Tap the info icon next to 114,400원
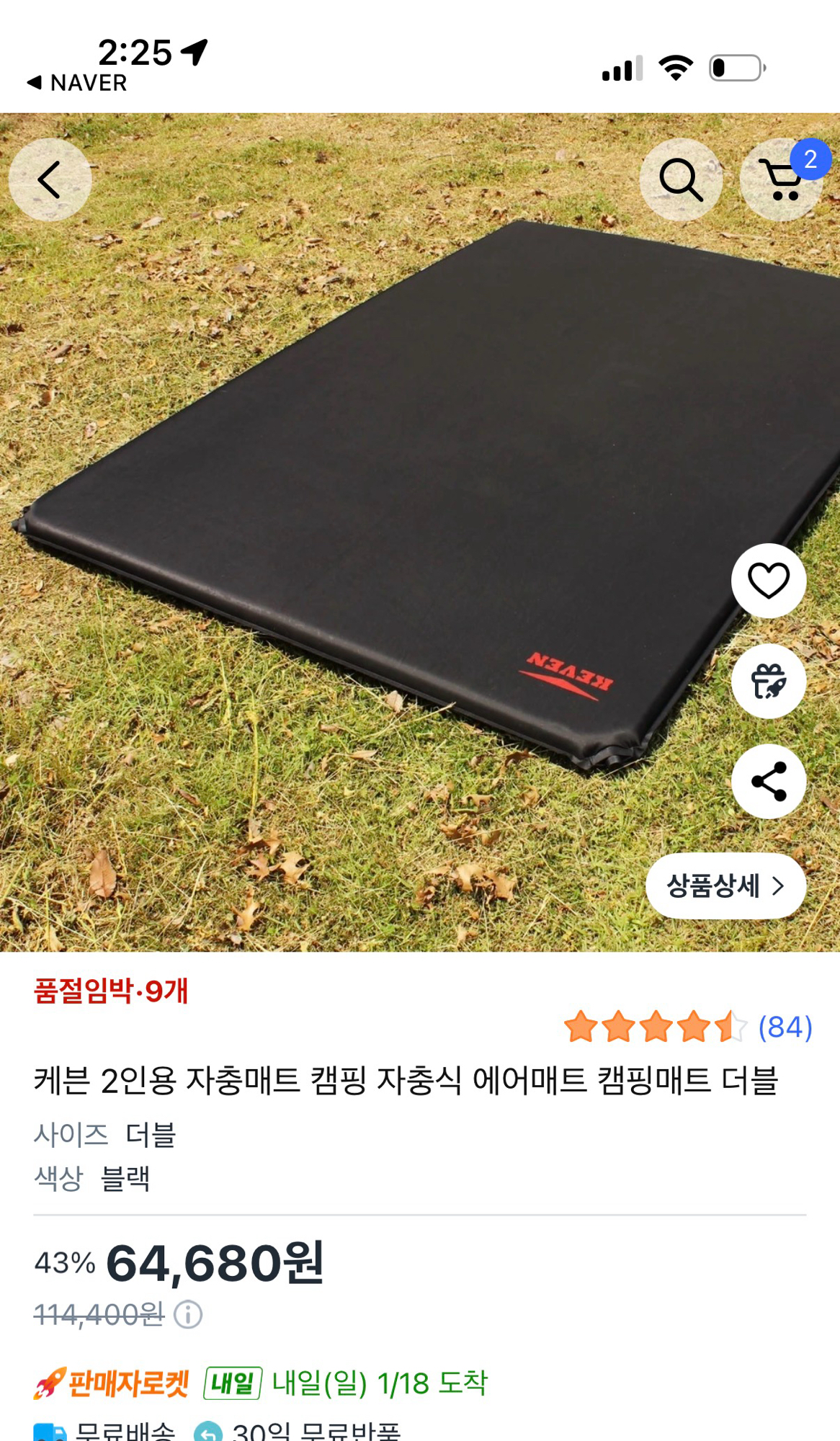The width and height of the screenshot is (840, 1441). click(x=188, y=1315)
